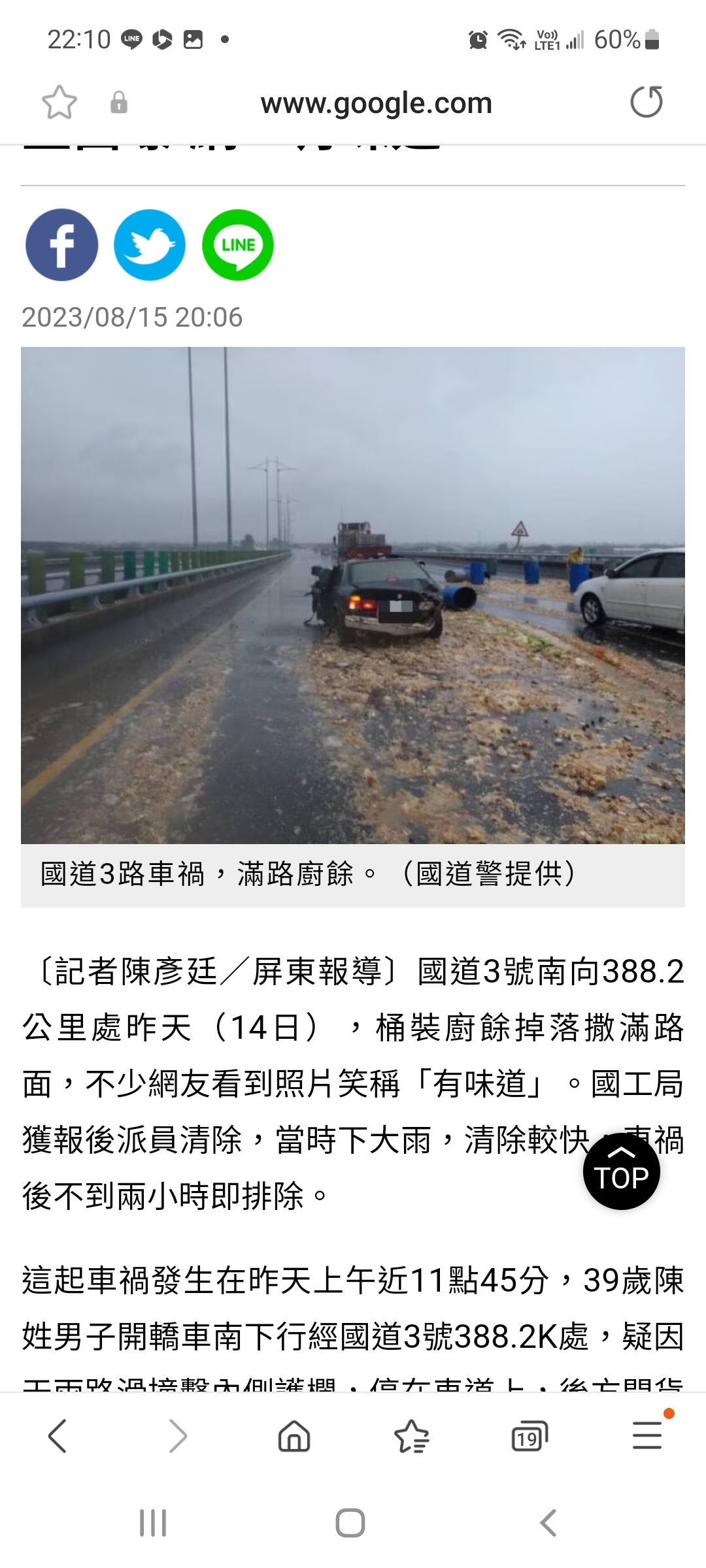Open the browser hamburger menu
The image size is (706, 1568).
[x=647, y=1436]
